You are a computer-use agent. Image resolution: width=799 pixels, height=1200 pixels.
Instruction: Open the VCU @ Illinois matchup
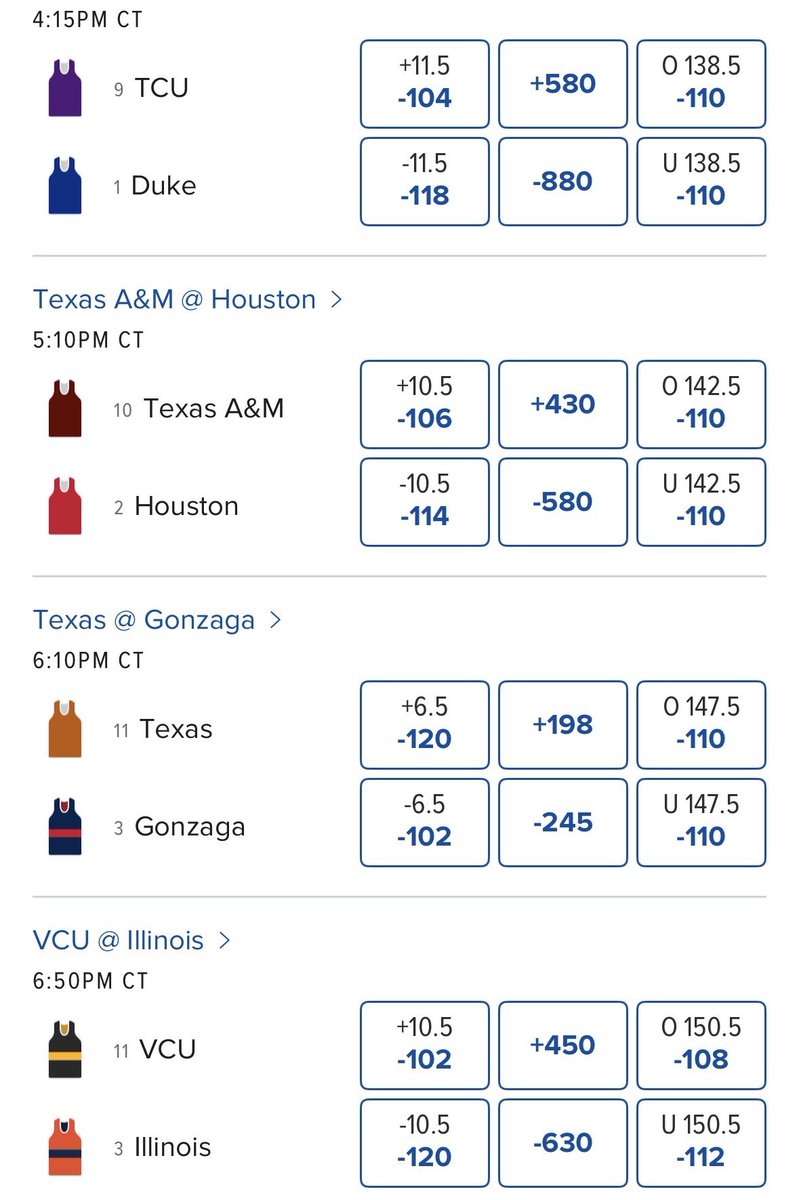point(132,940)
